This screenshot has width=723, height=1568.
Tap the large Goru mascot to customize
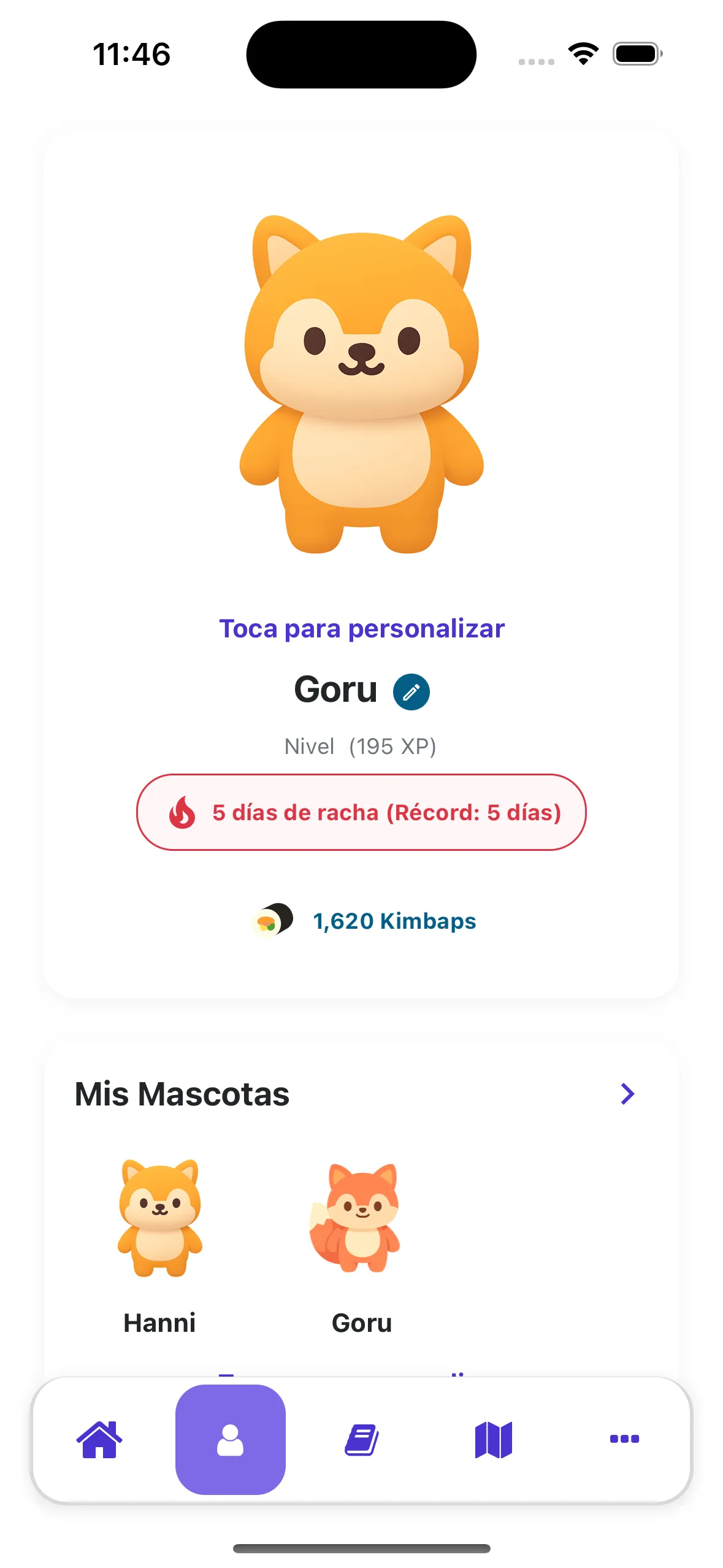(x=361, y=385)
